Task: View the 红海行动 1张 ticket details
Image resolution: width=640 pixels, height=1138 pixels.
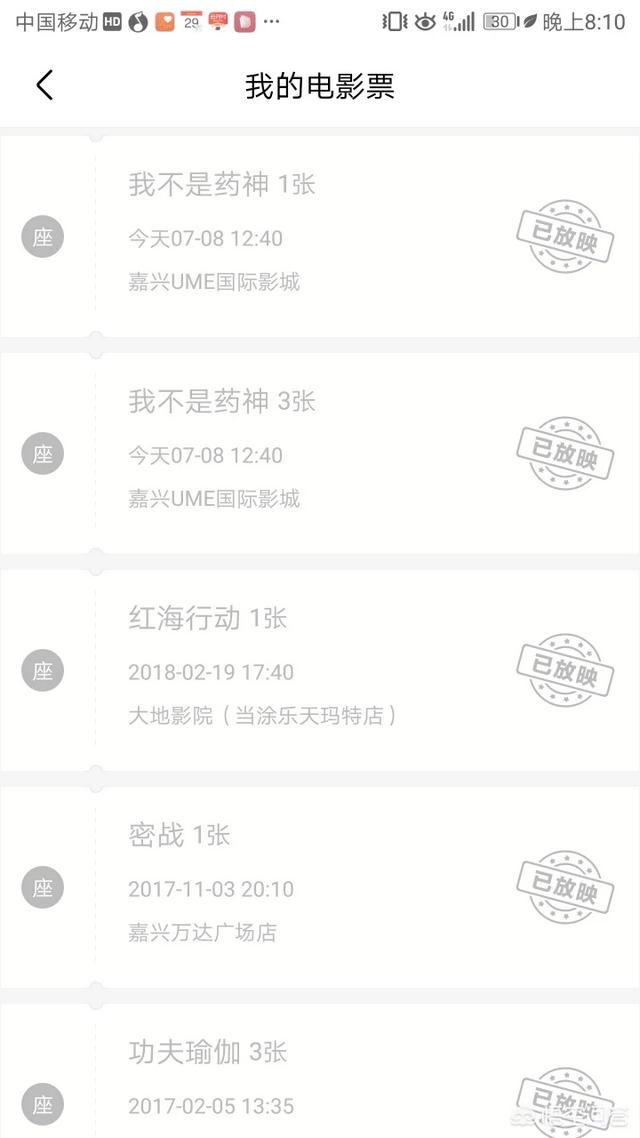Action: coord(320,671)
